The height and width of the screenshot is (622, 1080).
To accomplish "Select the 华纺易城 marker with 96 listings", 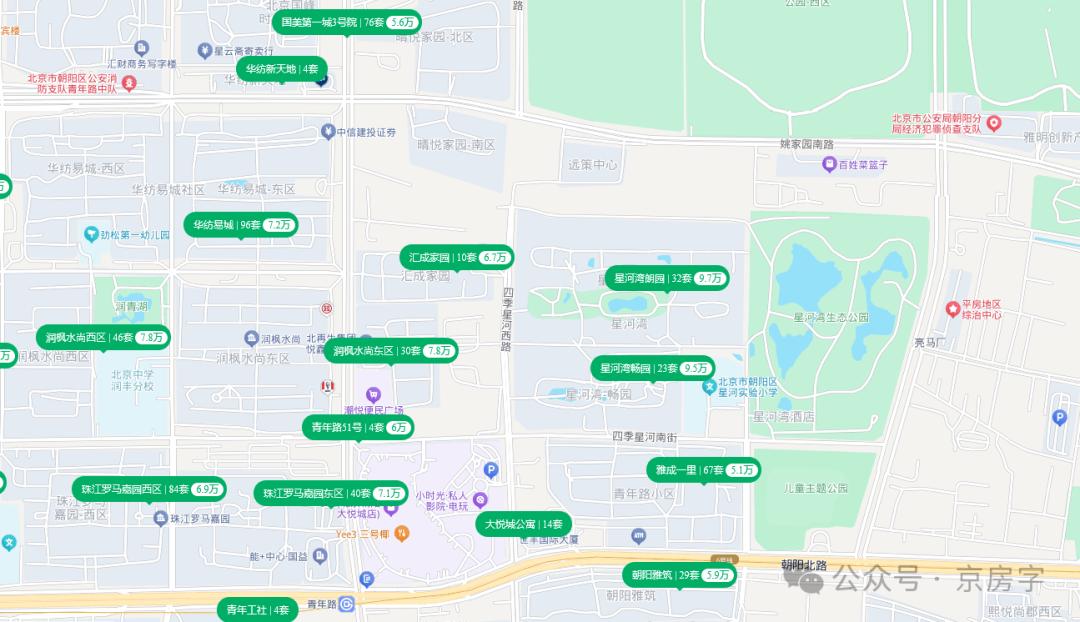I will pos(240,225).
